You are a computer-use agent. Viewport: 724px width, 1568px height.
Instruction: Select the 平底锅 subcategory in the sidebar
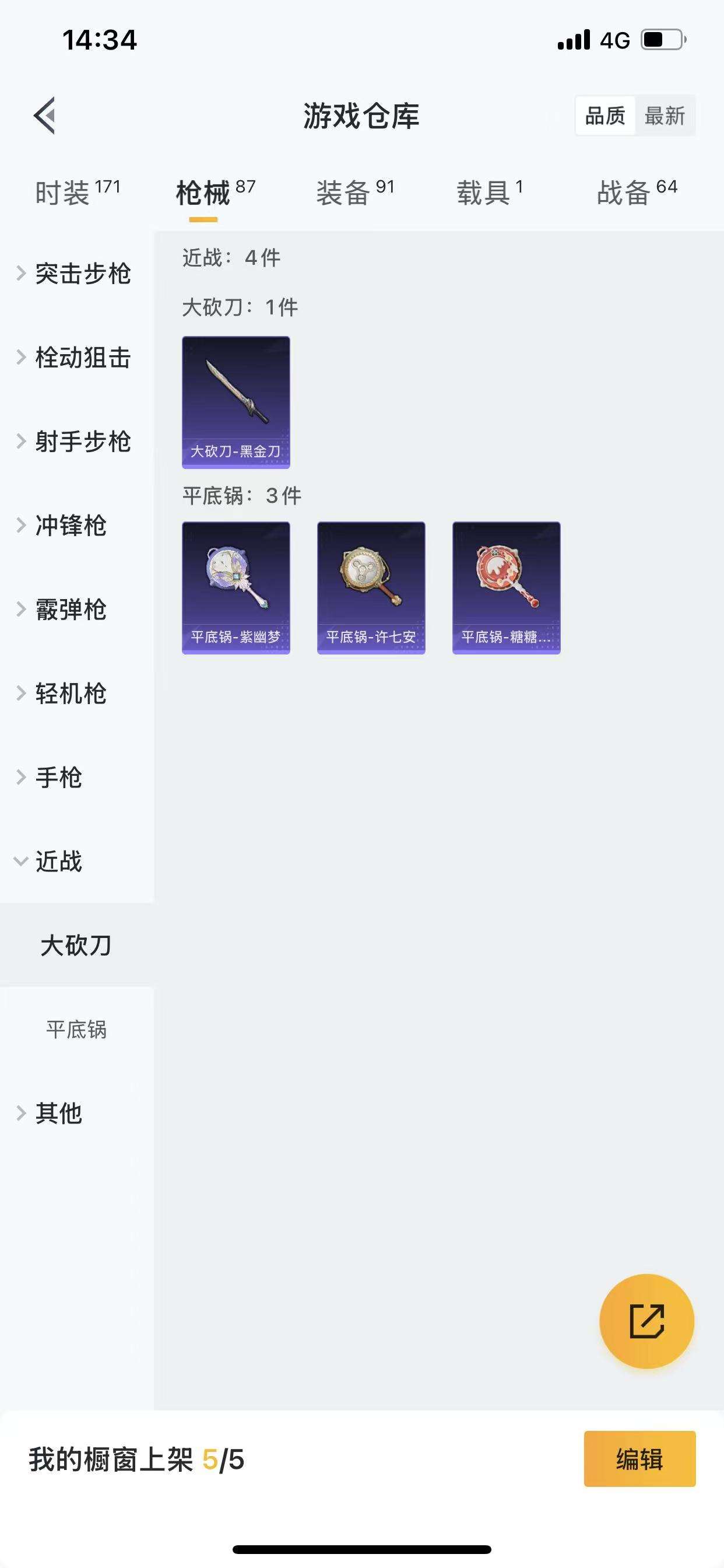coord(77,1030)
